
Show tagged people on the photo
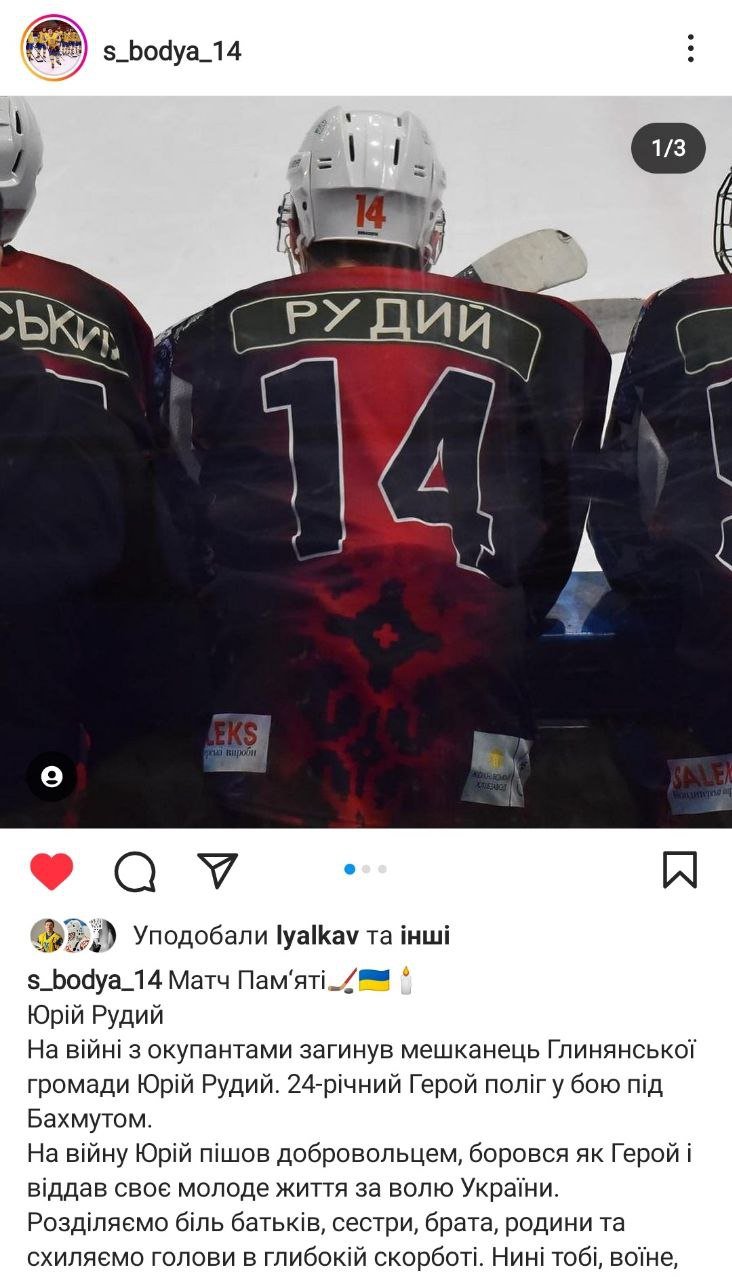pos(51,777)
